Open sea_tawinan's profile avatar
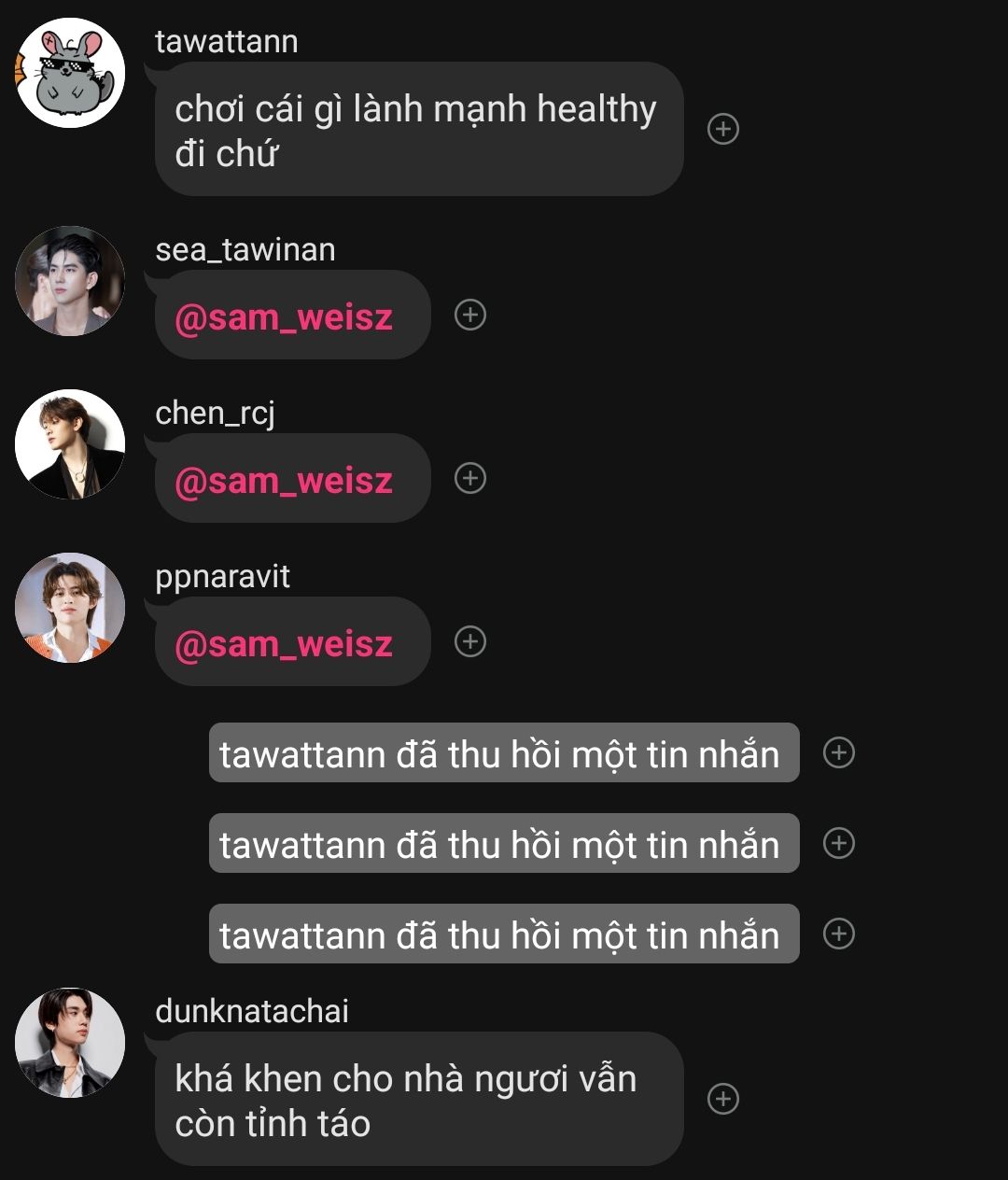1008x1180 pixels. [x=70, y=280]
